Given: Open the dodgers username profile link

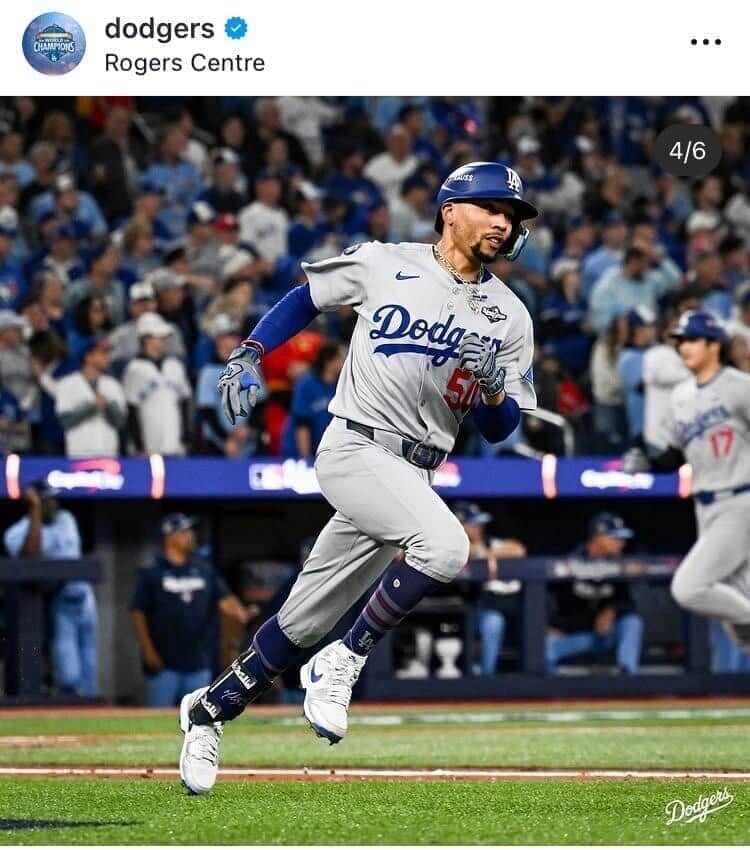Looking at the screenshot, I should pos(160,31).
